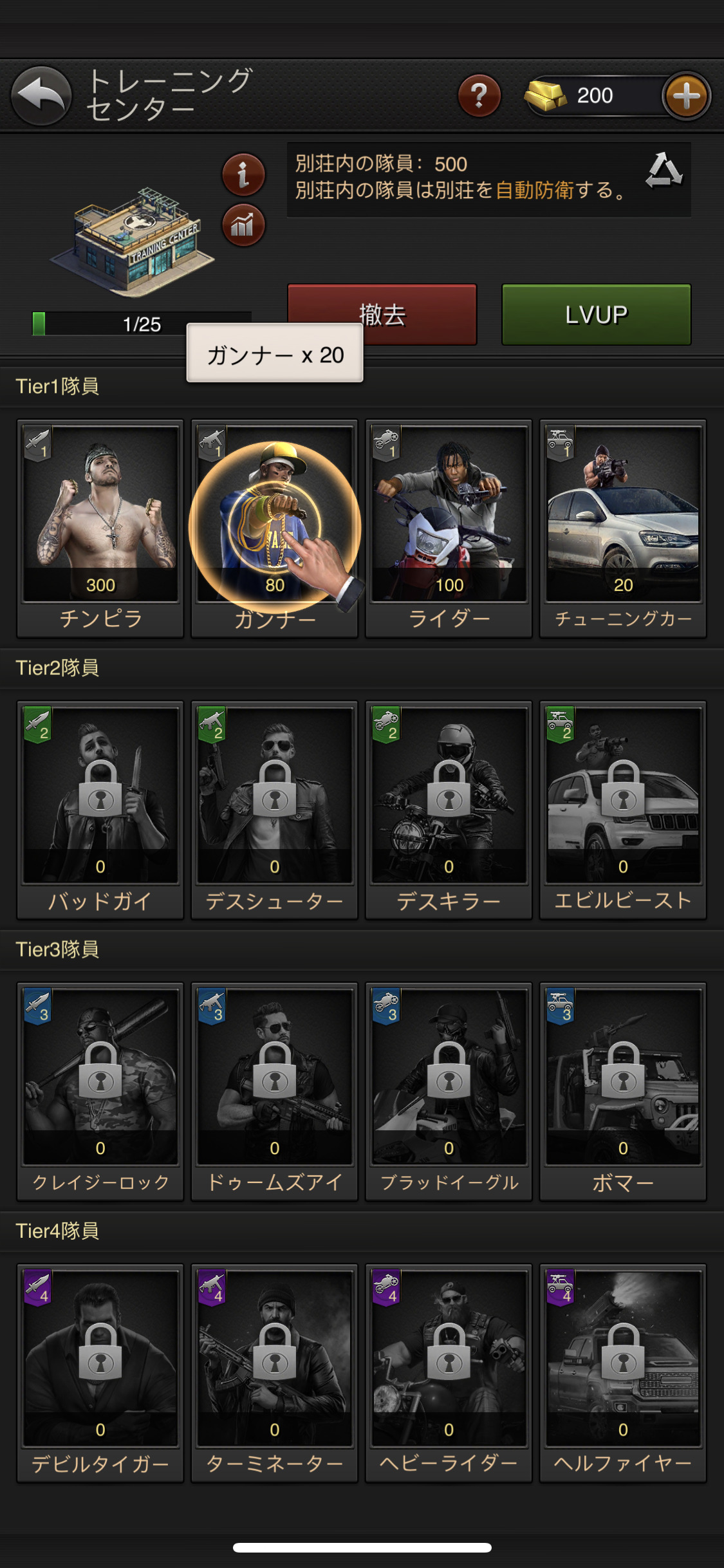Screen dimensions: 724x1568
Task: Select the チューニングカー unit card
Action: [x=623, y=528]
